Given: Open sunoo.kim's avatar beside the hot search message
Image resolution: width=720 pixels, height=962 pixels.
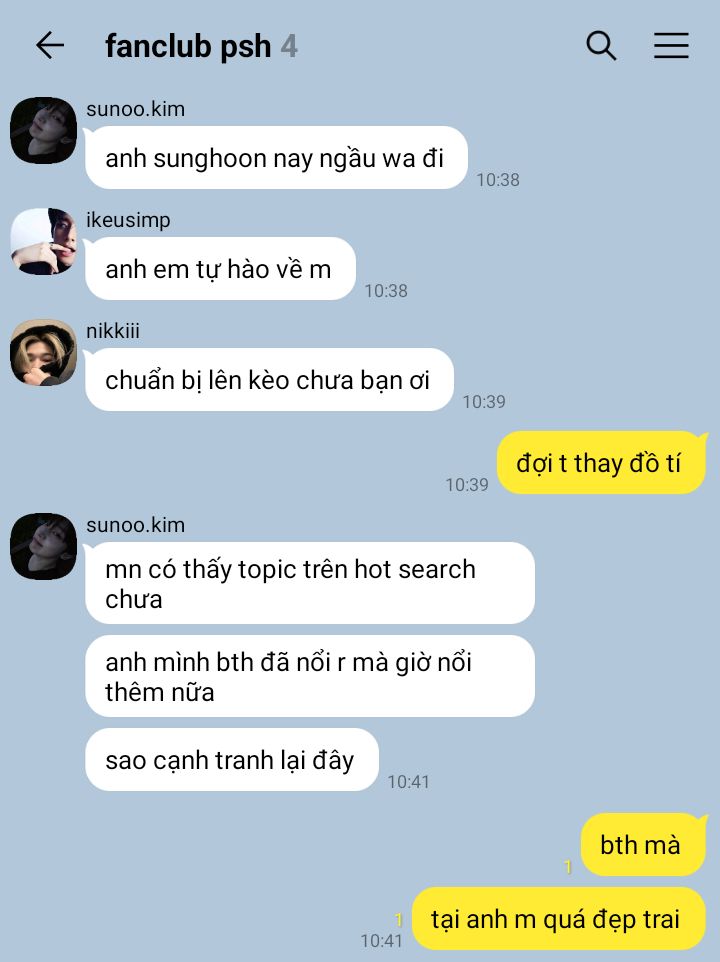Looking at the screenshot, I should point(44,546).
